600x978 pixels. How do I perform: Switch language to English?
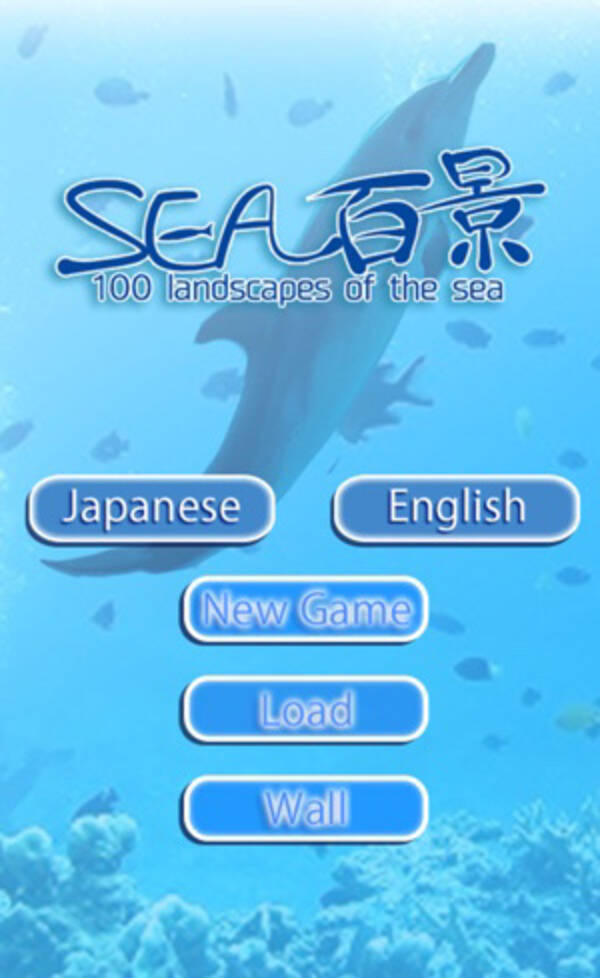(456, 508)
